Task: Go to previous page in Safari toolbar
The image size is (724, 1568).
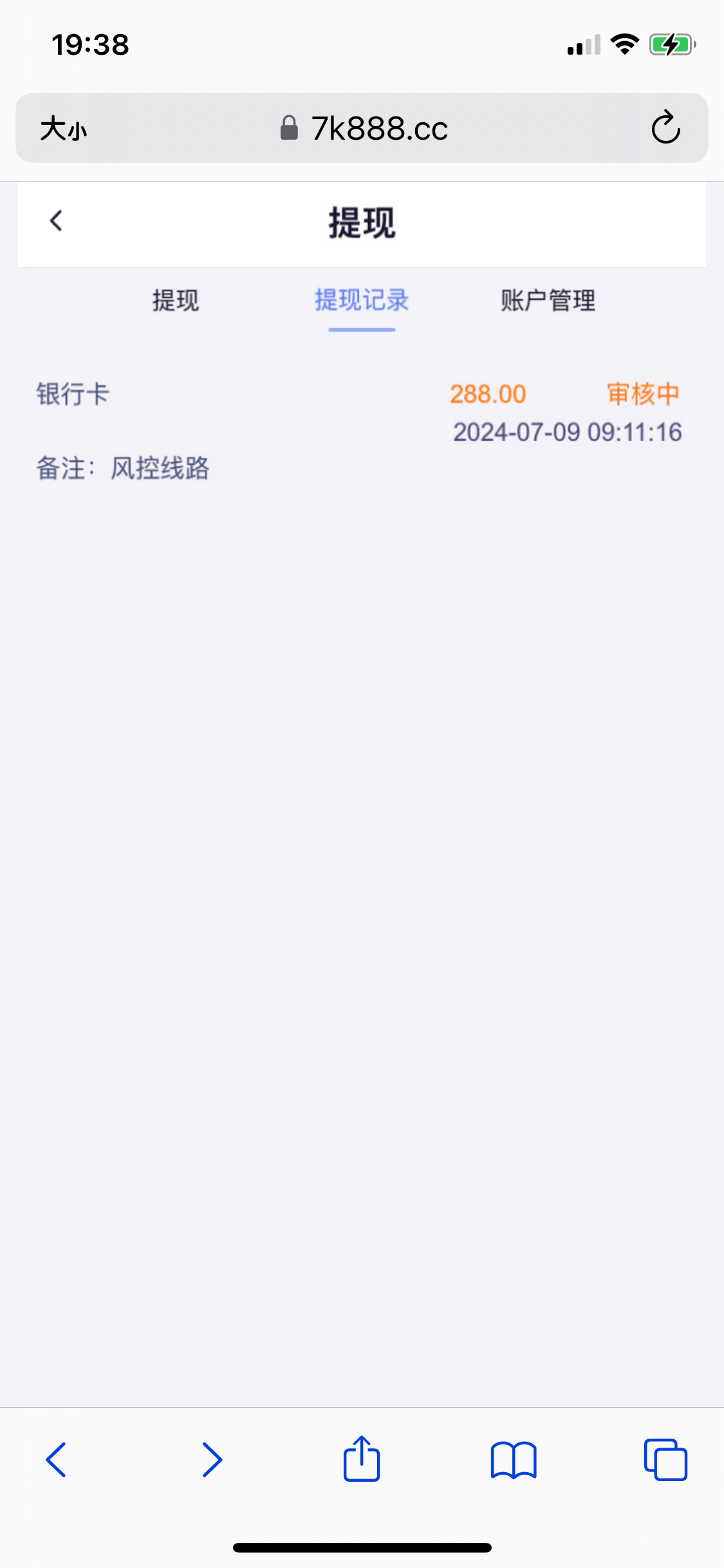Action: 57,1460
